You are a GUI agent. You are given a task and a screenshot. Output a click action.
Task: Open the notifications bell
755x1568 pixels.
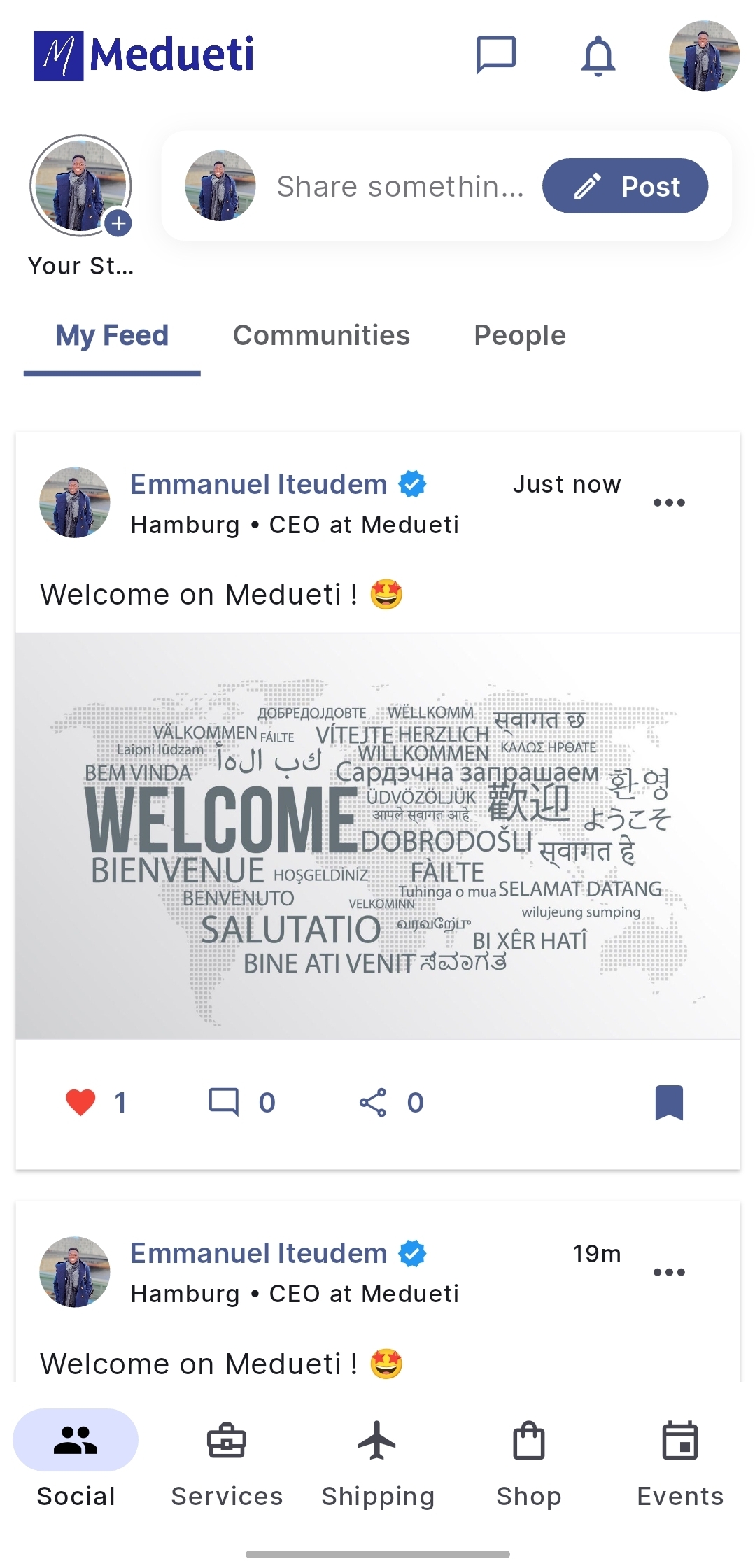tap(598, 55)
